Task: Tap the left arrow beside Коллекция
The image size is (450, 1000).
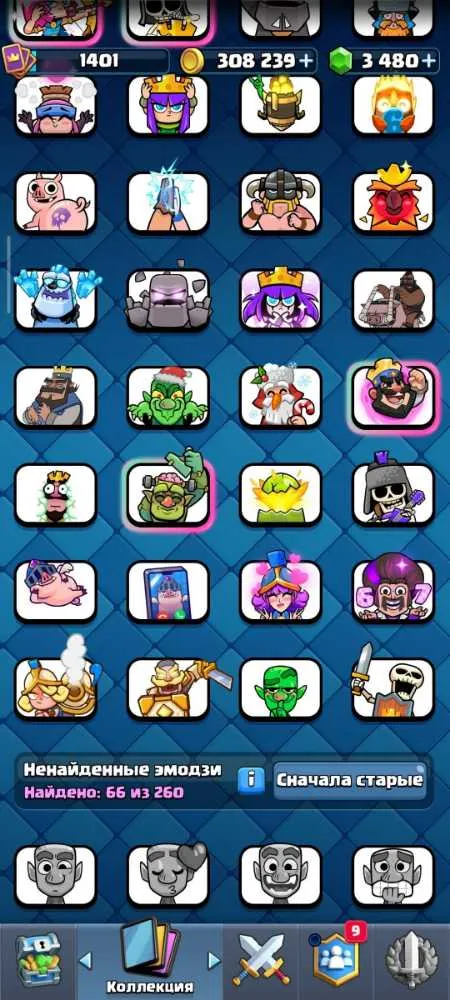Action: point(85,960)
